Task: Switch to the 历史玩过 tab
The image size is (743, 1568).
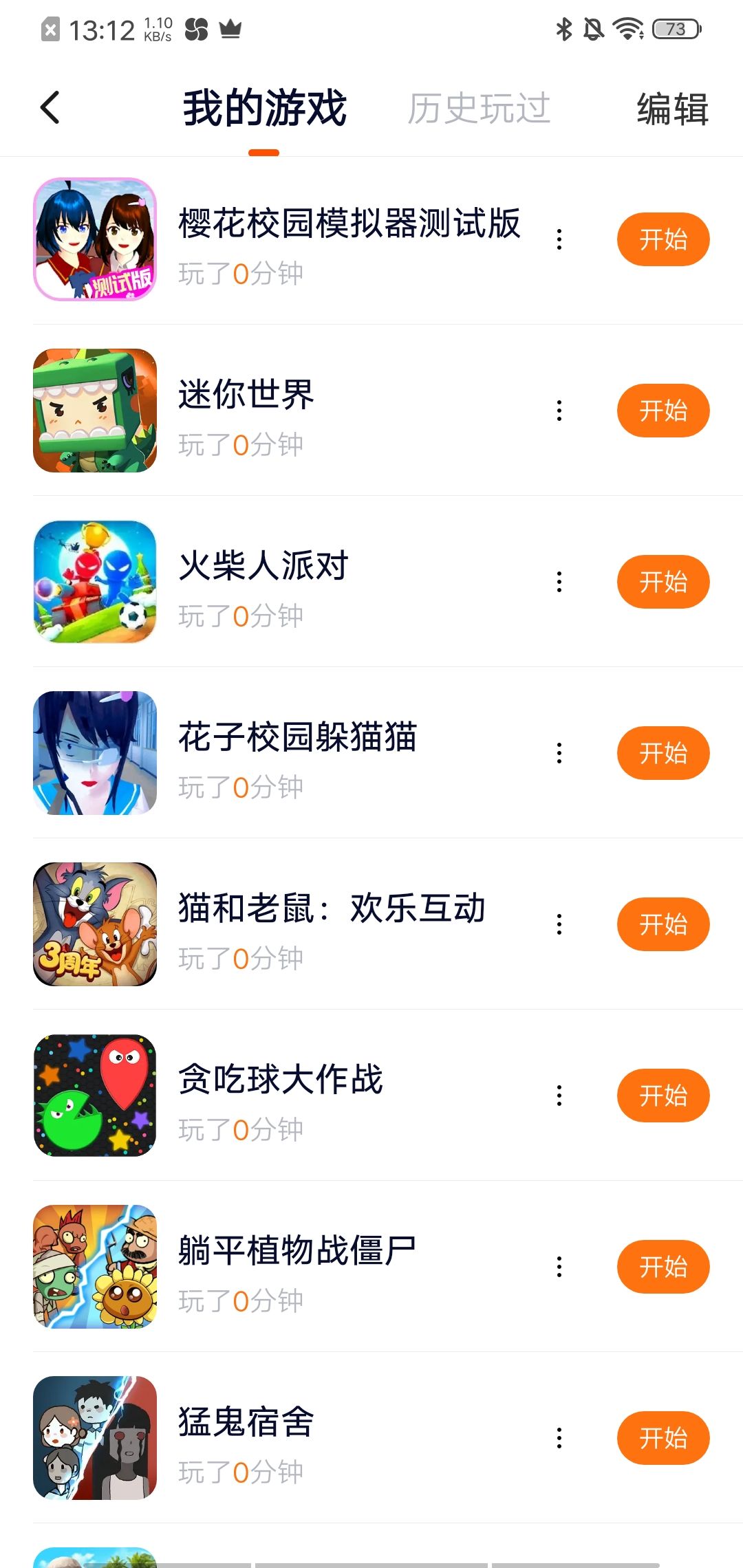Action: click(x=479, y=109)
